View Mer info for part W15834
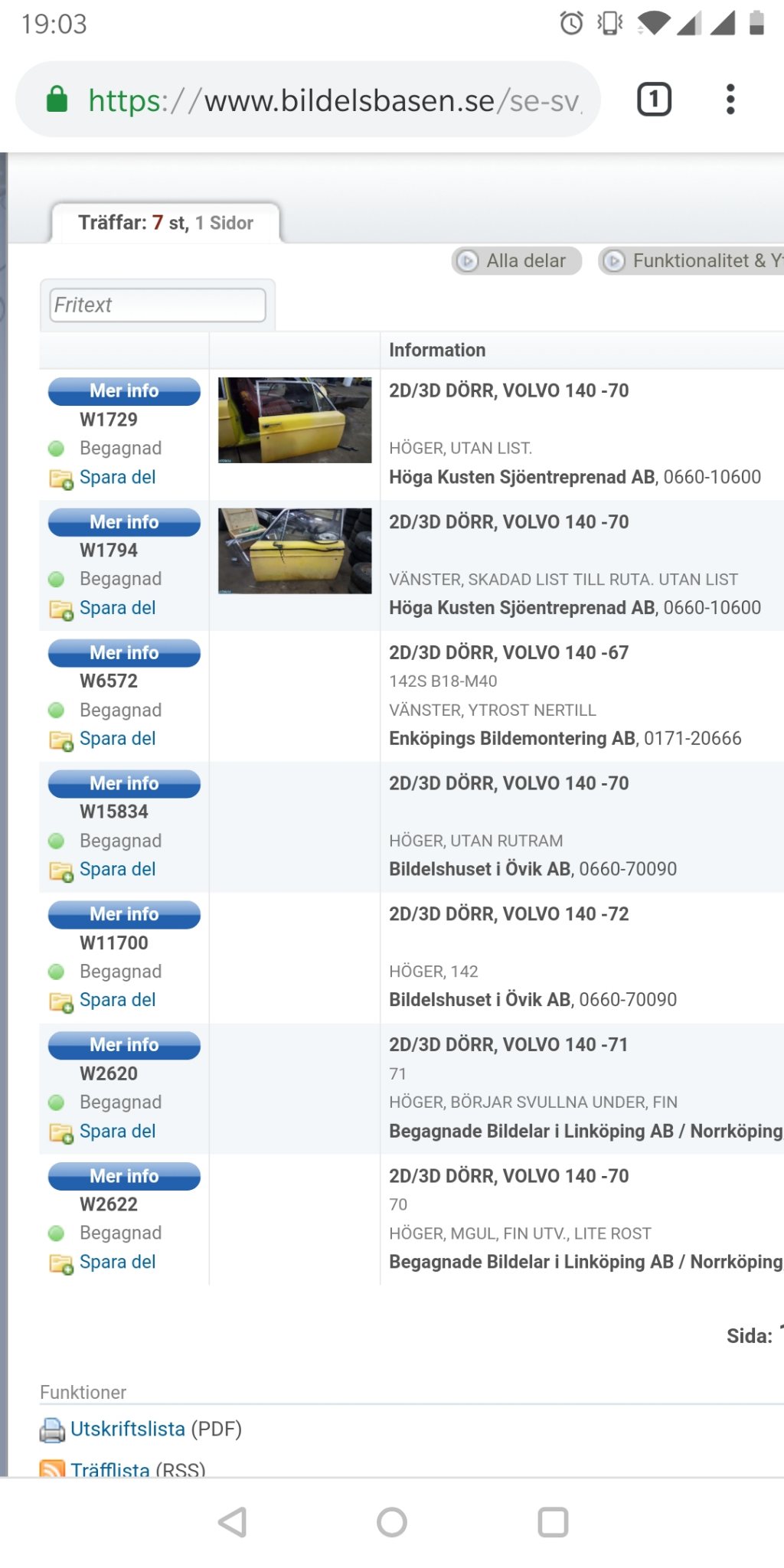The height and width of the screenshot is (1568, 784). pos(124,784)
